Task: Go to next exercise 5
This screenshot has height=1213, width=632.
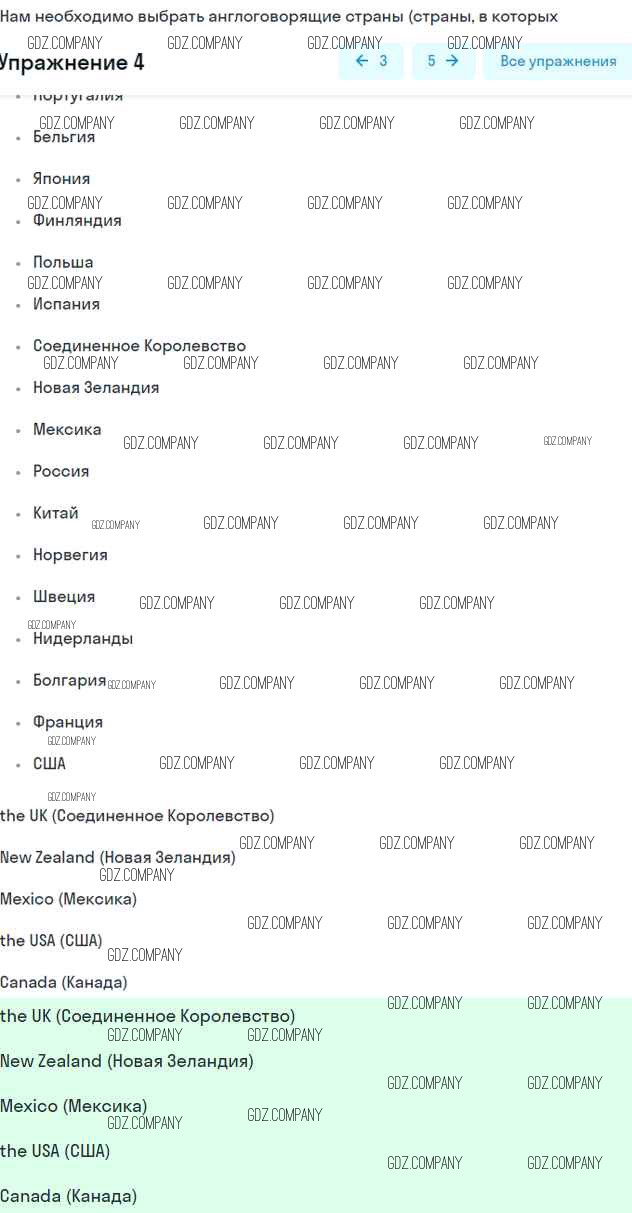Action: 443,61
